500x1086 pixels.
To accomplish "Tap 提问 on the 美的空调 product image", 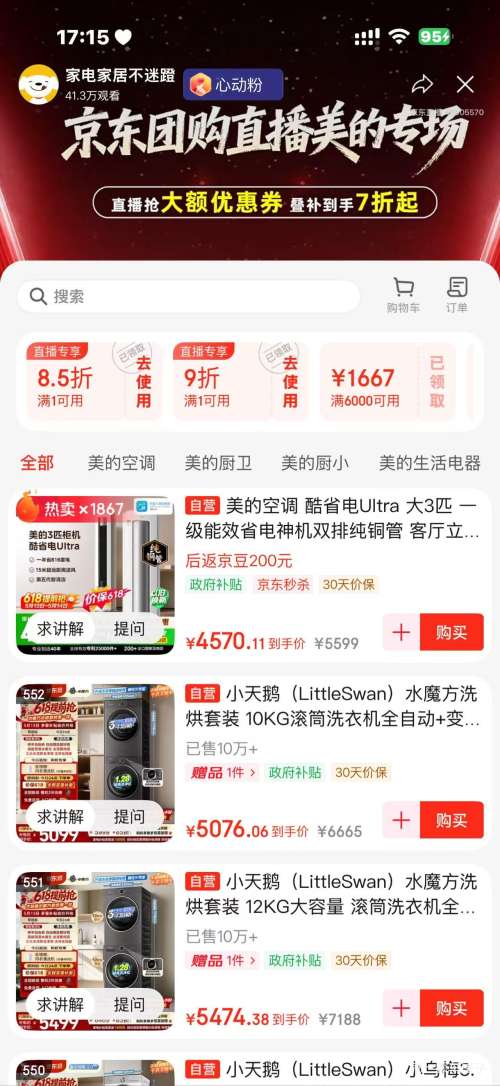I will coord(130,629).
